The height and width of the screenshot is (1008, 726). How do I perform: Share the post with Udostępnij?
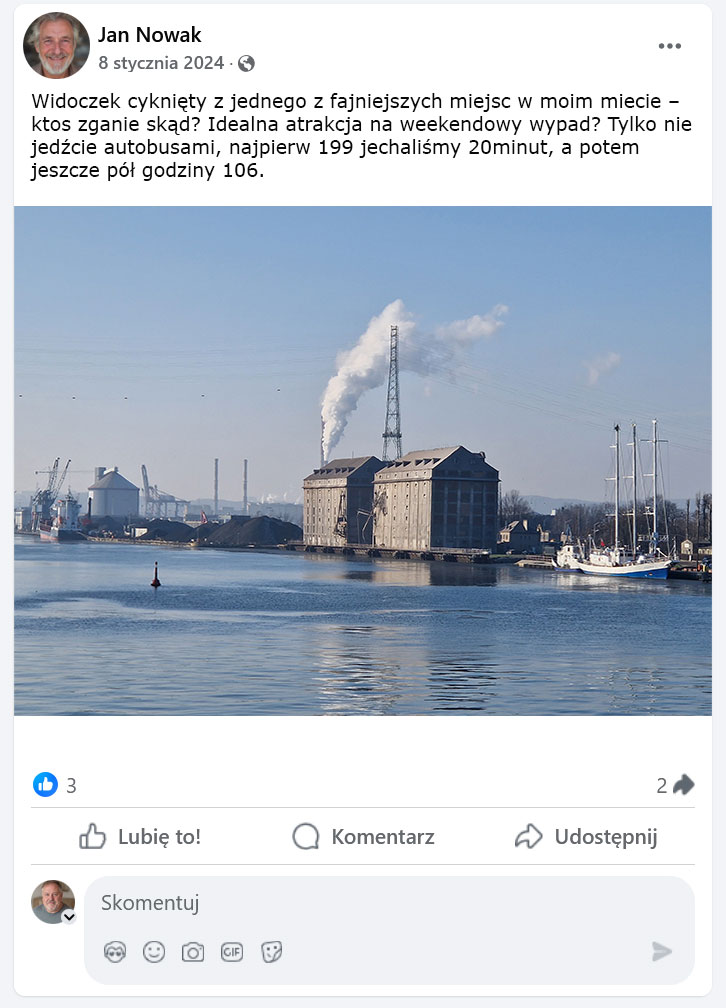[x=586, y=837]
